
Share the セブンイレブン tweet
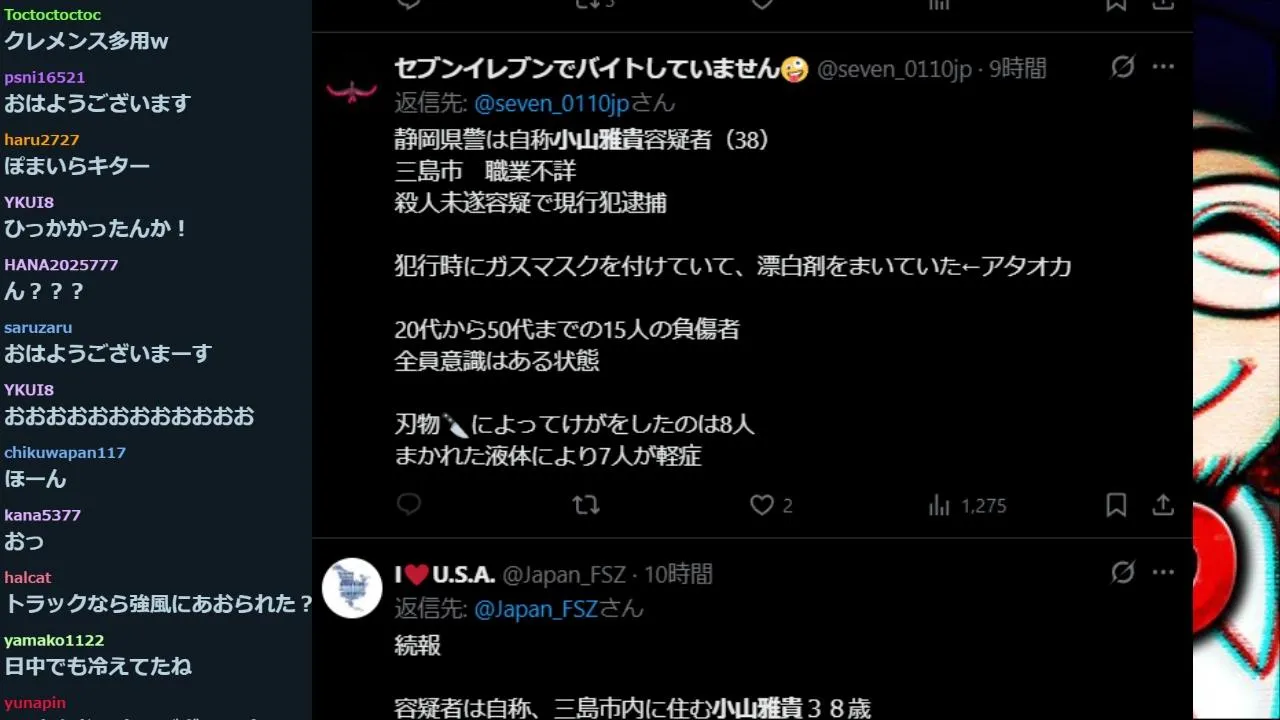point(1163,505)
